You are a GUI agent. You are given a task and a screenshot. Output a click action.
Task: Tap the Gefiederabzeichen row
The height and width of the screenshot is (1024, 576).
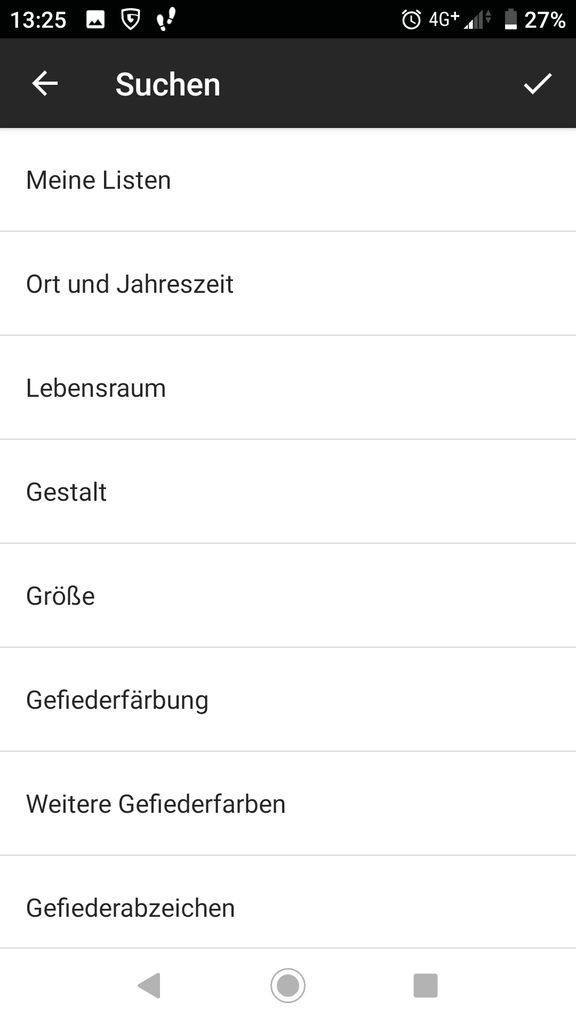click(288, 908)
